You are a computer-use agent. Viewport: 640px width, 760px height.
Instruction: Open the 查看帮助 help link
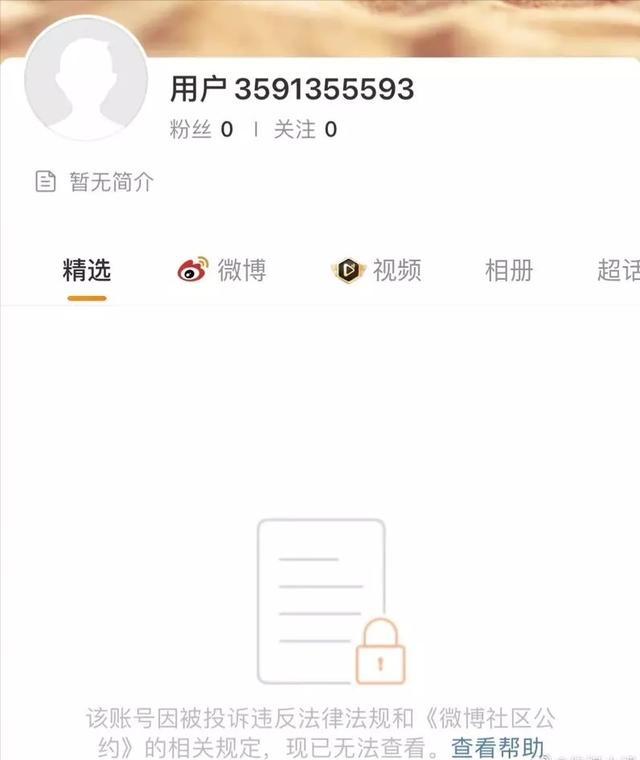coord(497,747)
